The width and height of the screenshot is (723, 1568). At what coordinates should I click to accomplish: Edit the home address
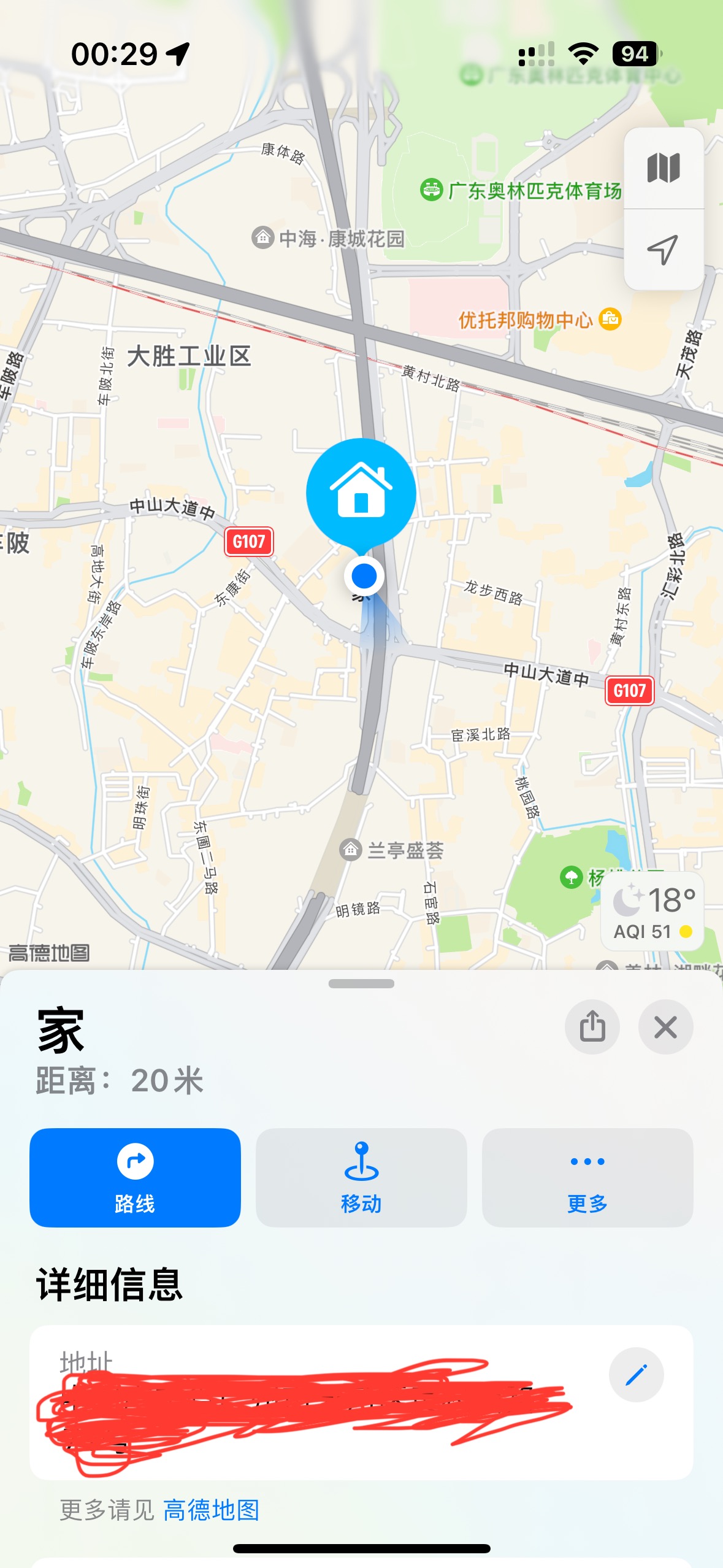[636, 1375]
